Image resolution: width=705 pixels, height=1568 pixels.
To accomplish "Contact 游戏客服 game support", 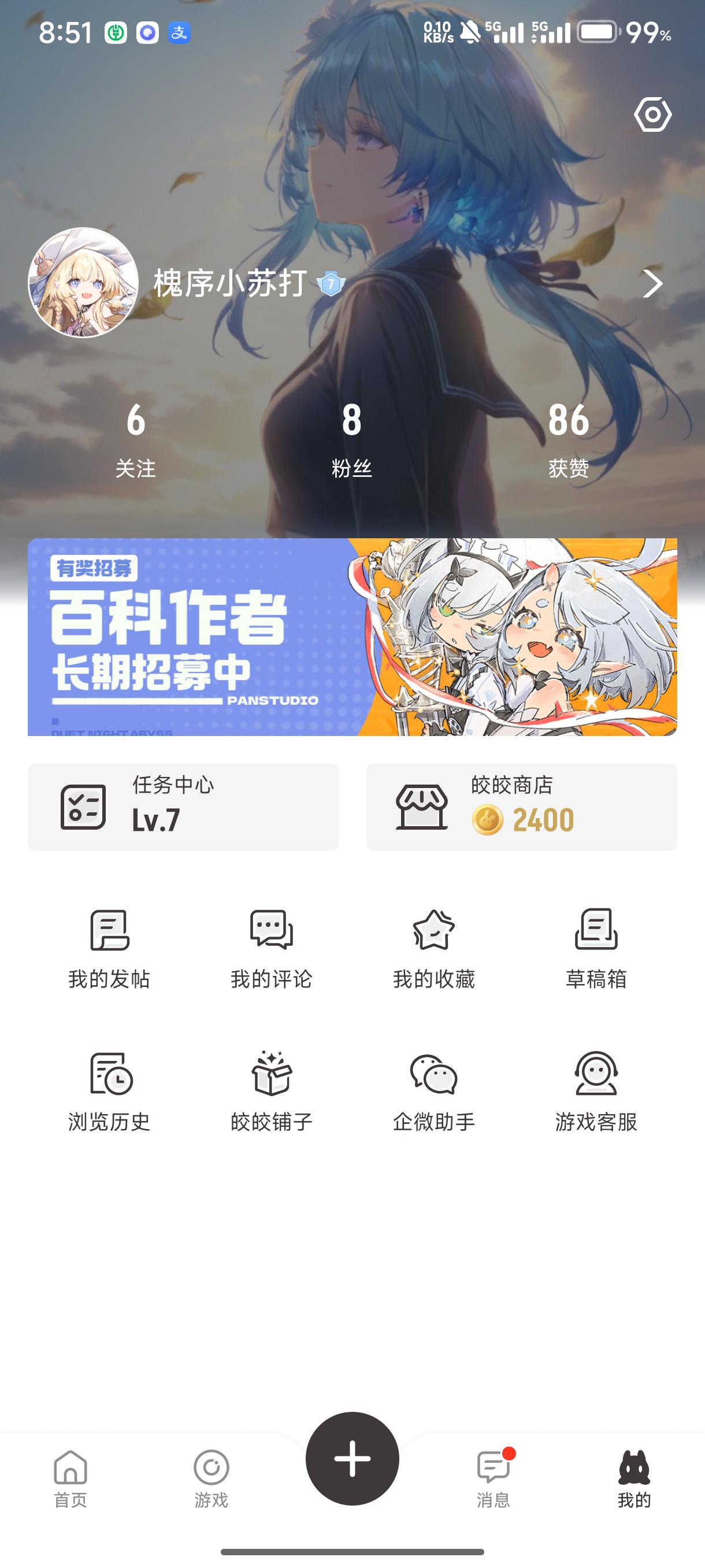I will point(596,1091).
